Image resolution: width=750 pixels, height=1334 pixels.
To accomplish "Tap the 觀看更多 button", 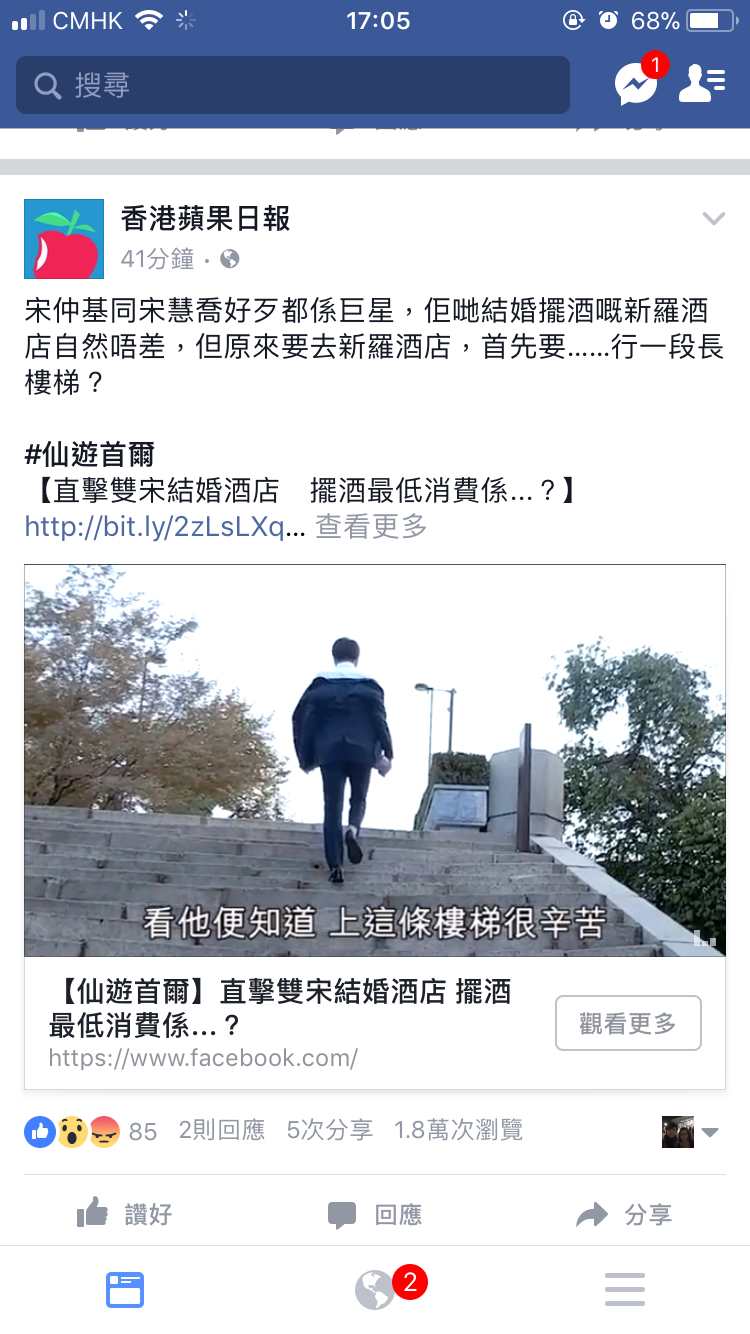I will point(628,1023).
